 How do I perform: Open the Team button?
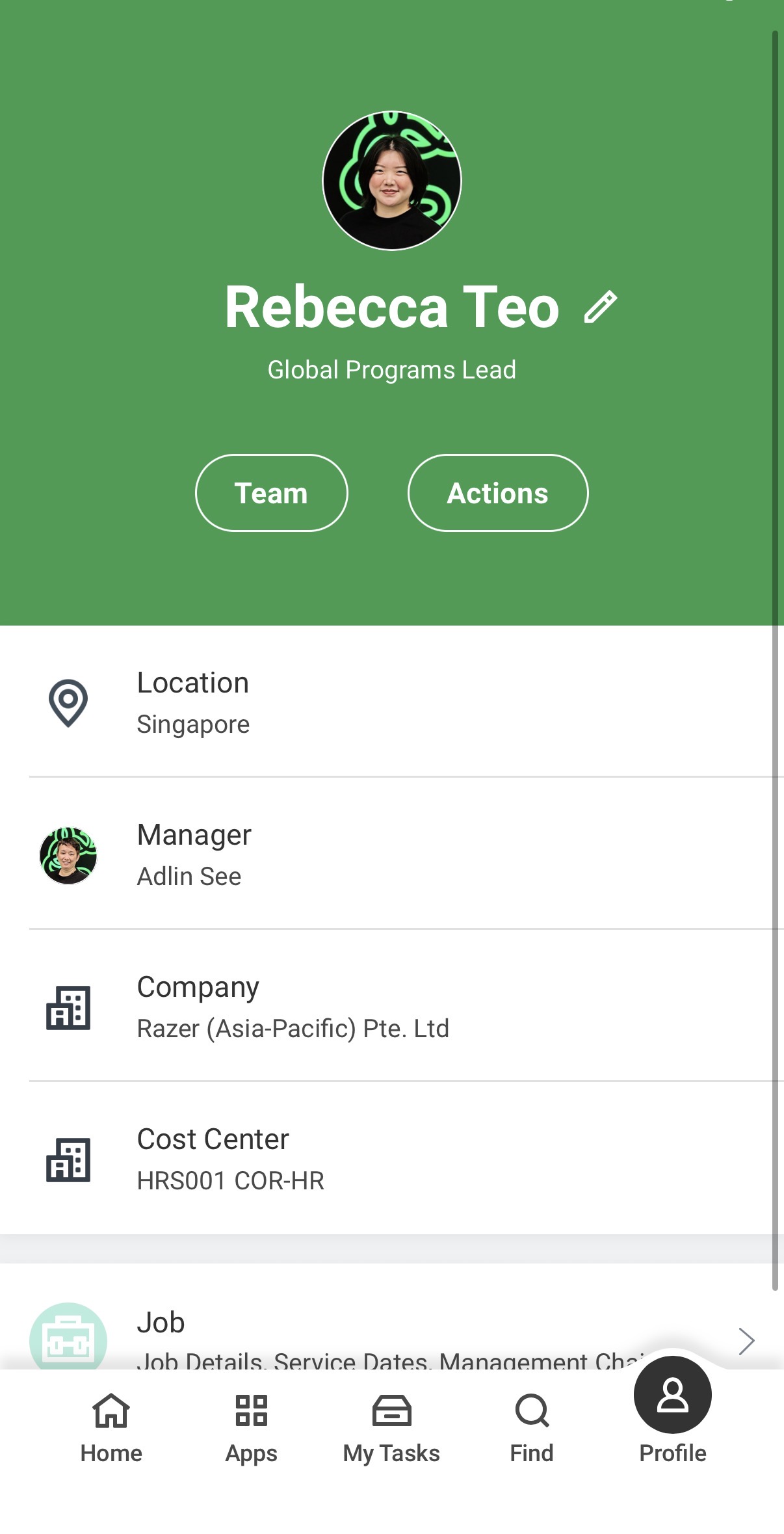coord(272,493)
